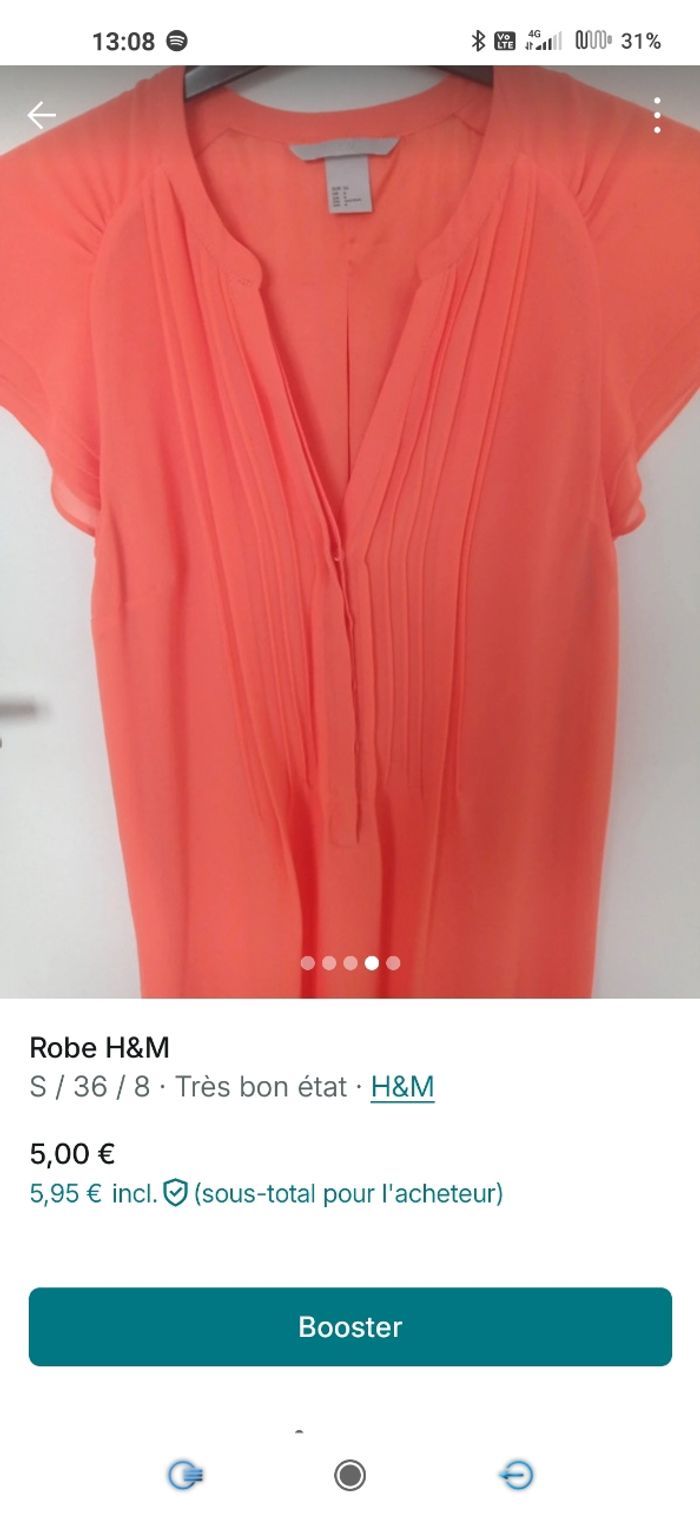The image size is (700, 1517).
Task: Tap the Booster button
Action: [x=350, y=1326]
